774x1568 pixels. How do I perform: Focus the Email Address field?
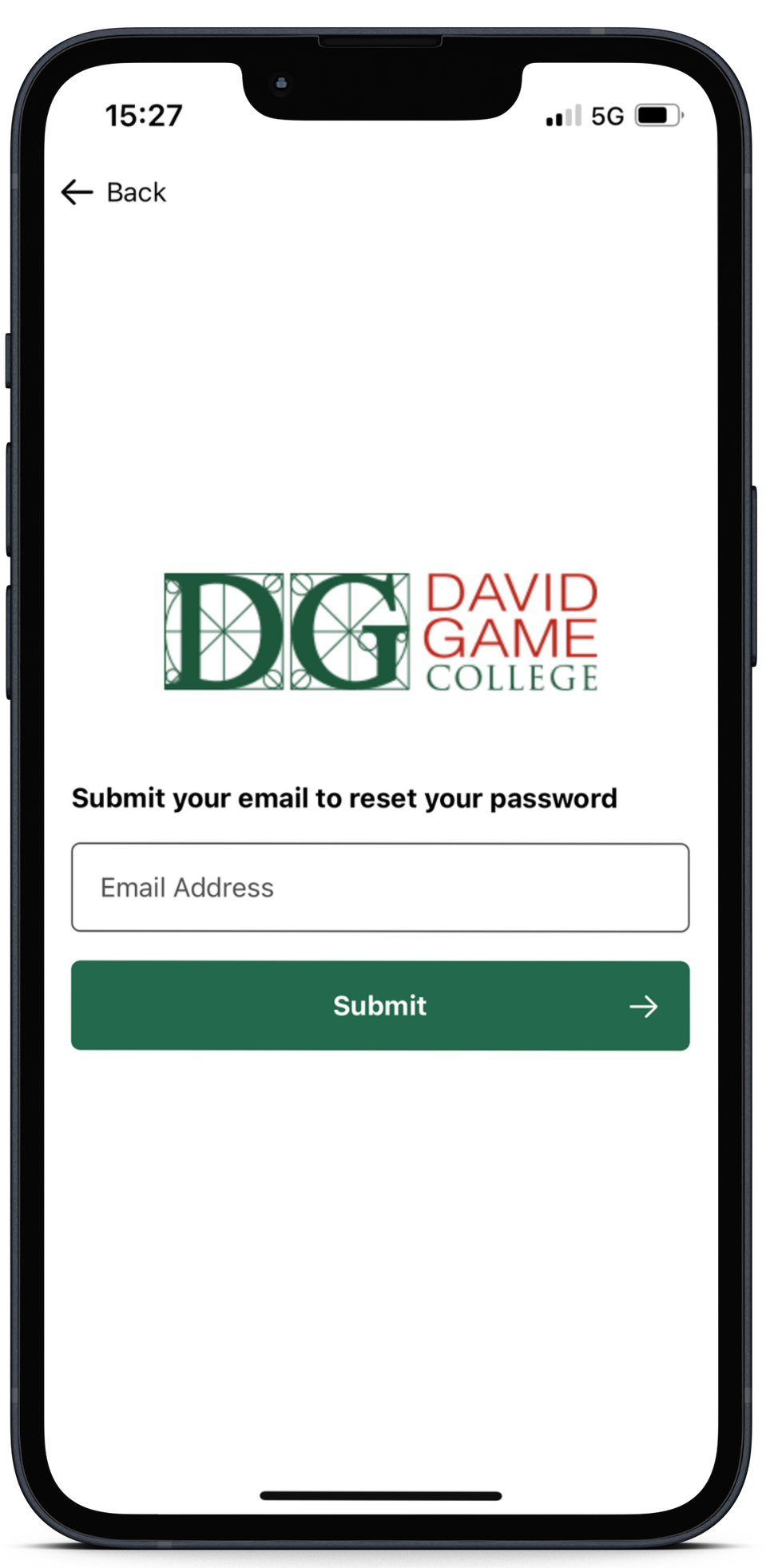pos(380,887)
